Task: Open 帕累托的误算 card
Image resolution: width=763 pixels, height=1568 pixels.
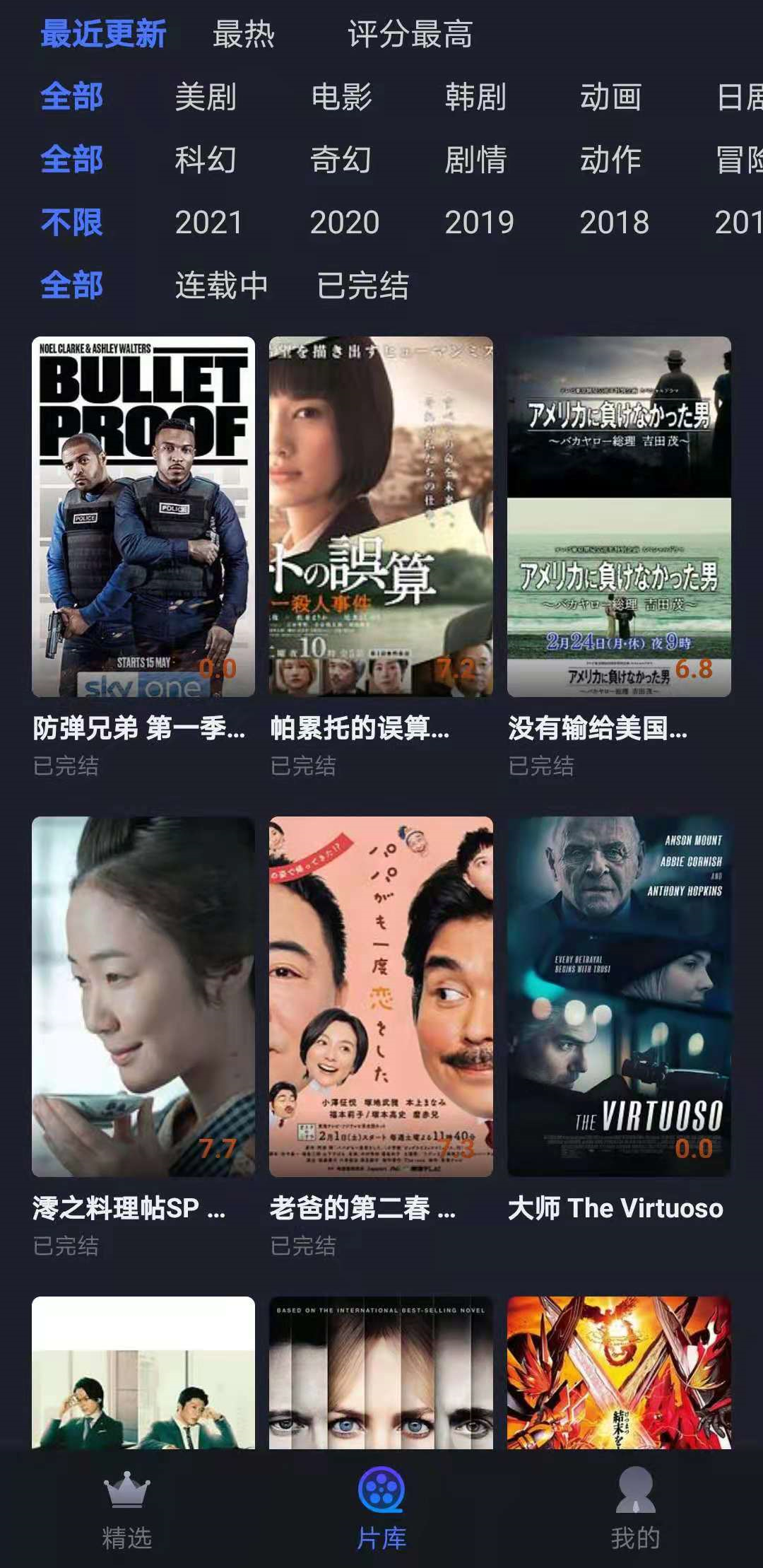Action: pos(381,516)
